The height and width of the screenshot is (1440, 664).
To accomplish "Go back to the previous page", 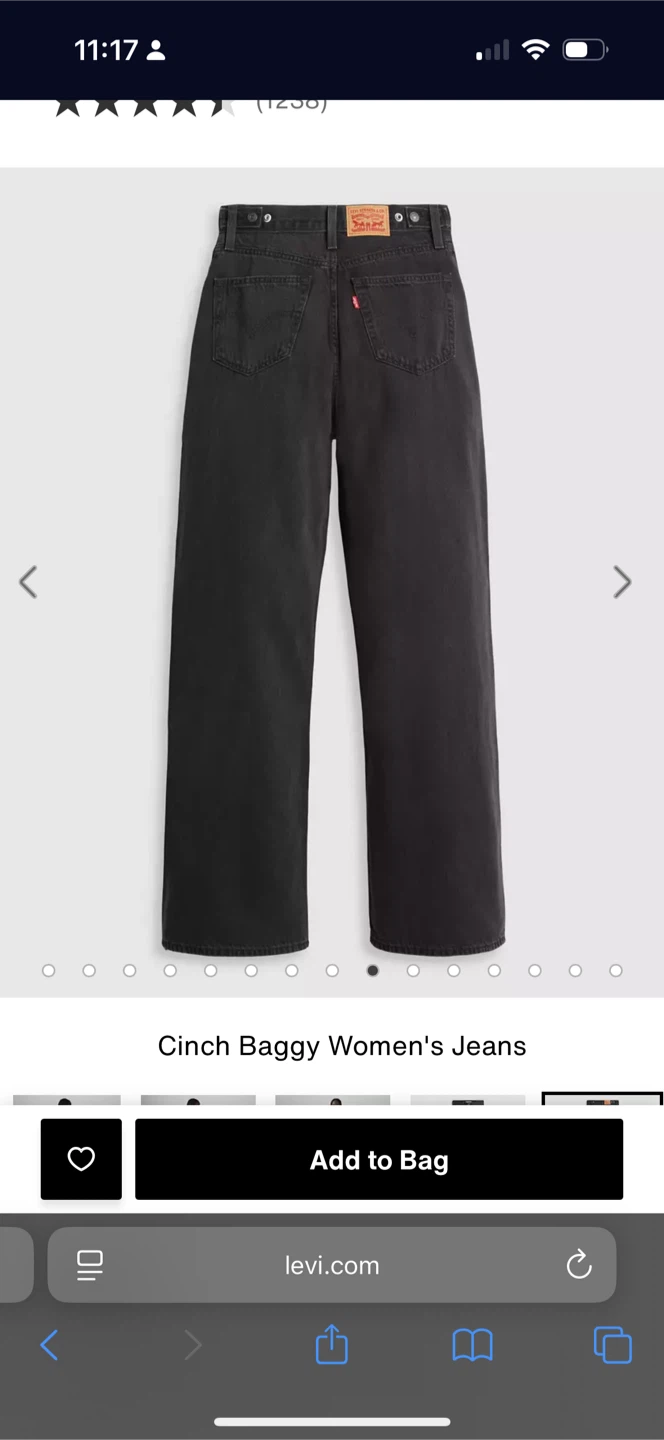I will point(49,1345).
